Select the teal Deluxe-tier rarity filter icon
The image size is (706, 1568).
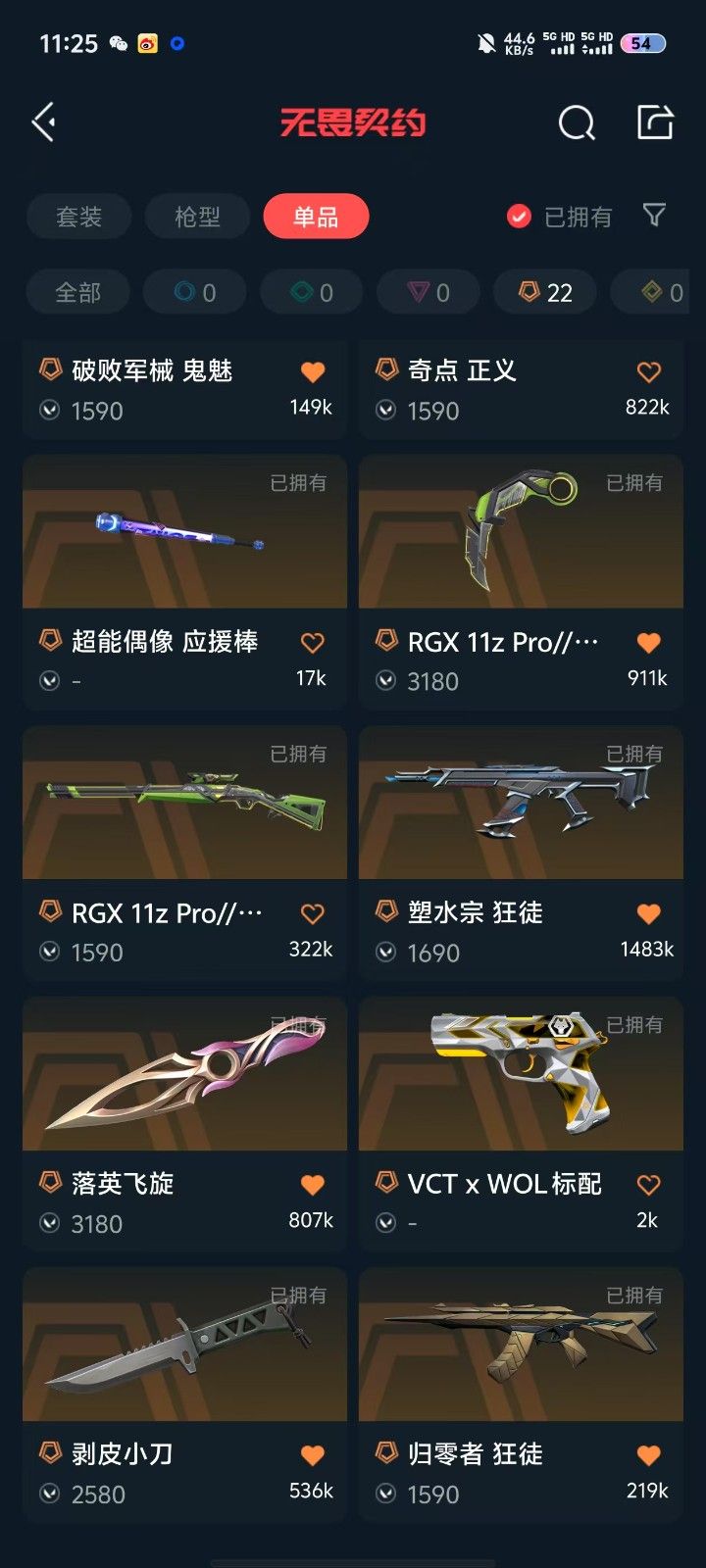pyautogui.click(x=311, y=291)
